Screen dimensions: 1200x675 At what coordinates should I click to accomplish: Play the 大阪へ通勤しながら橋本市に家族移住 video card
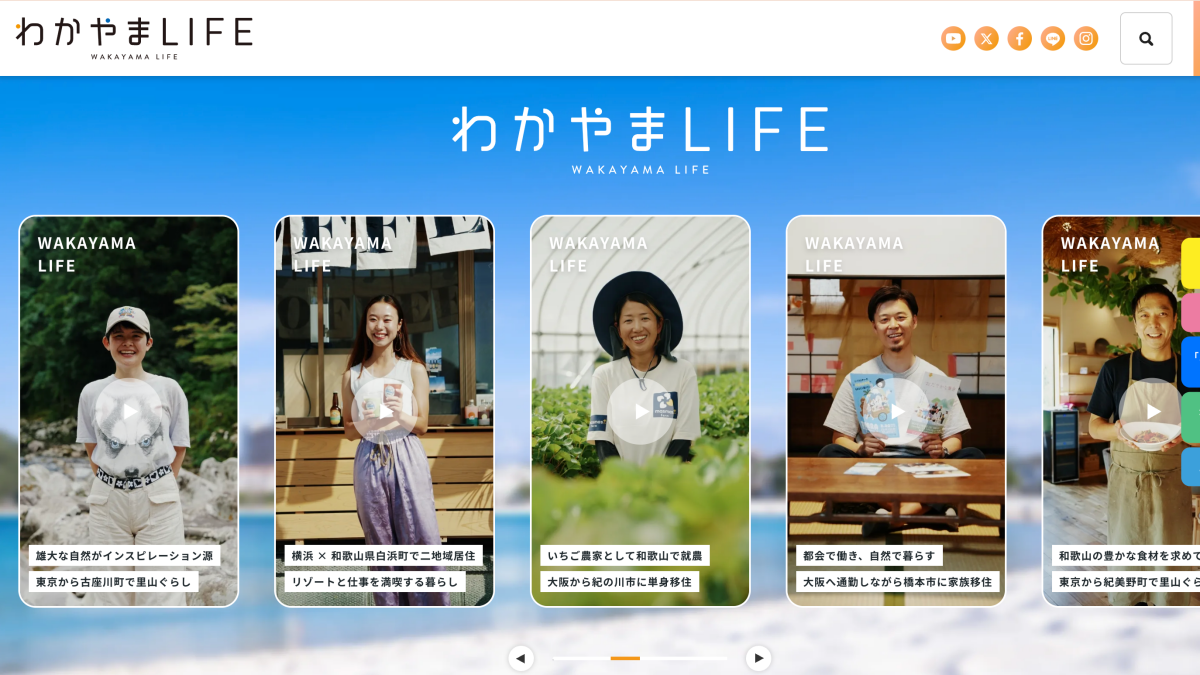click(896, 411)
